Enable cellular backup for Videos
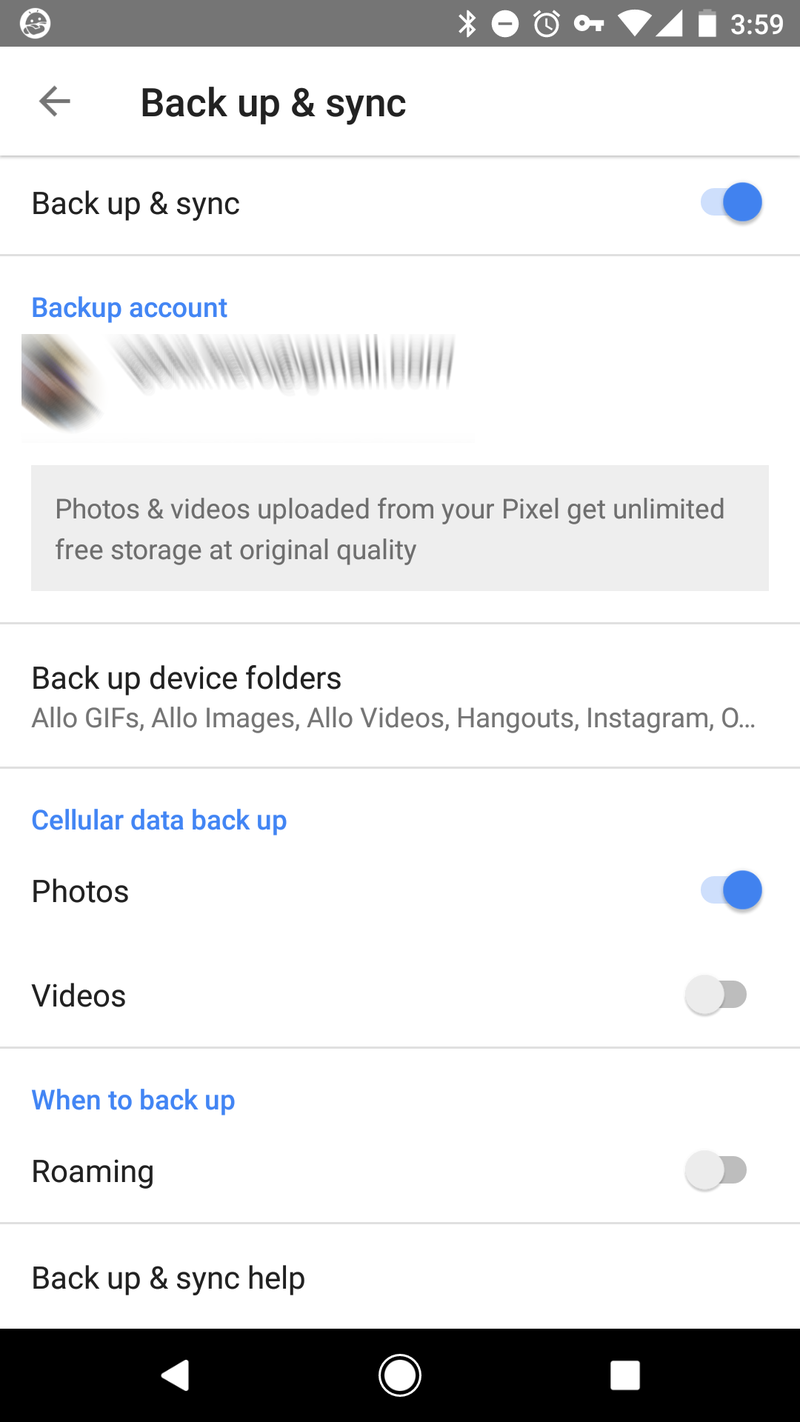 pos(717,995)
